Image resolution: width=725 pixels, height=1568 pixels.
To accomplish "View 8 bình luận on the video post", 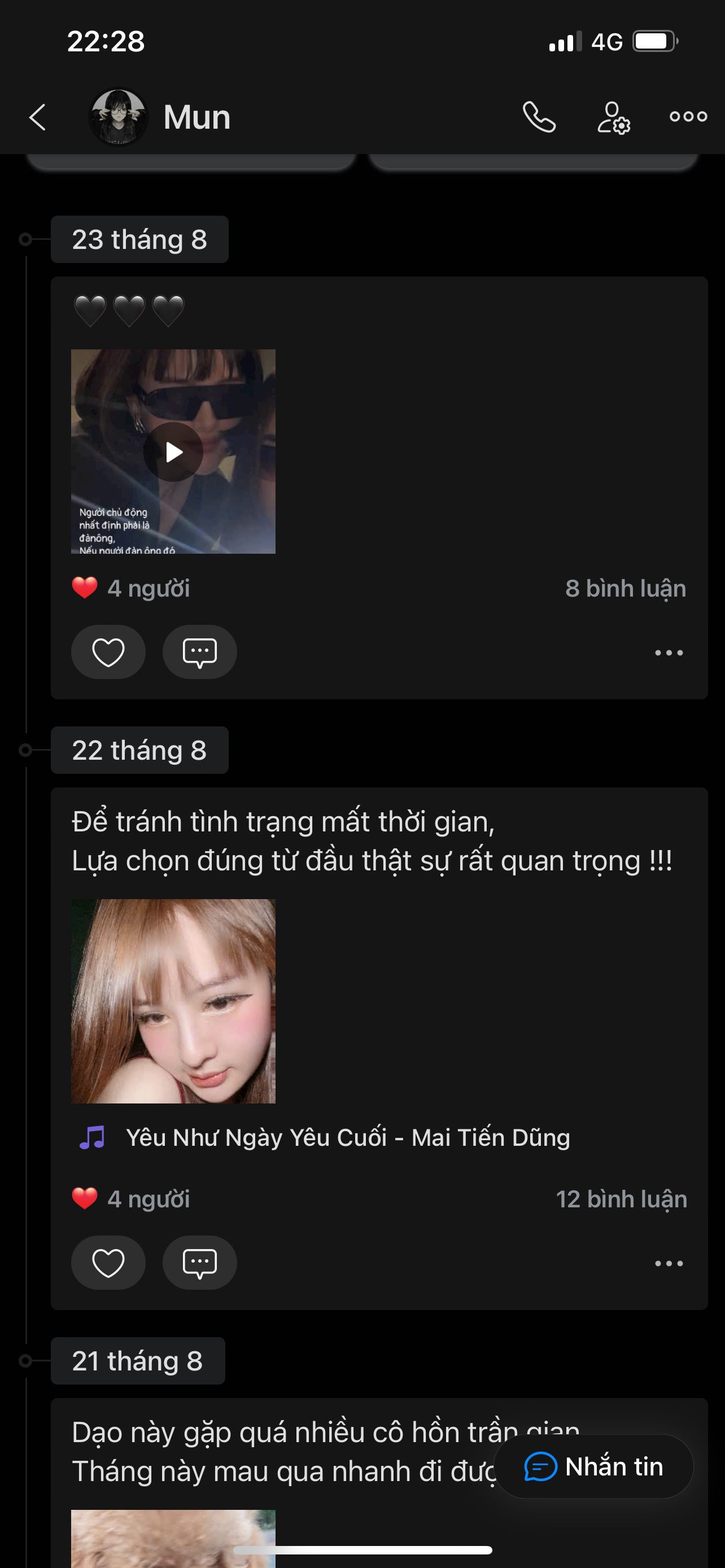I will pyautogui.click(x=625, y=589).
